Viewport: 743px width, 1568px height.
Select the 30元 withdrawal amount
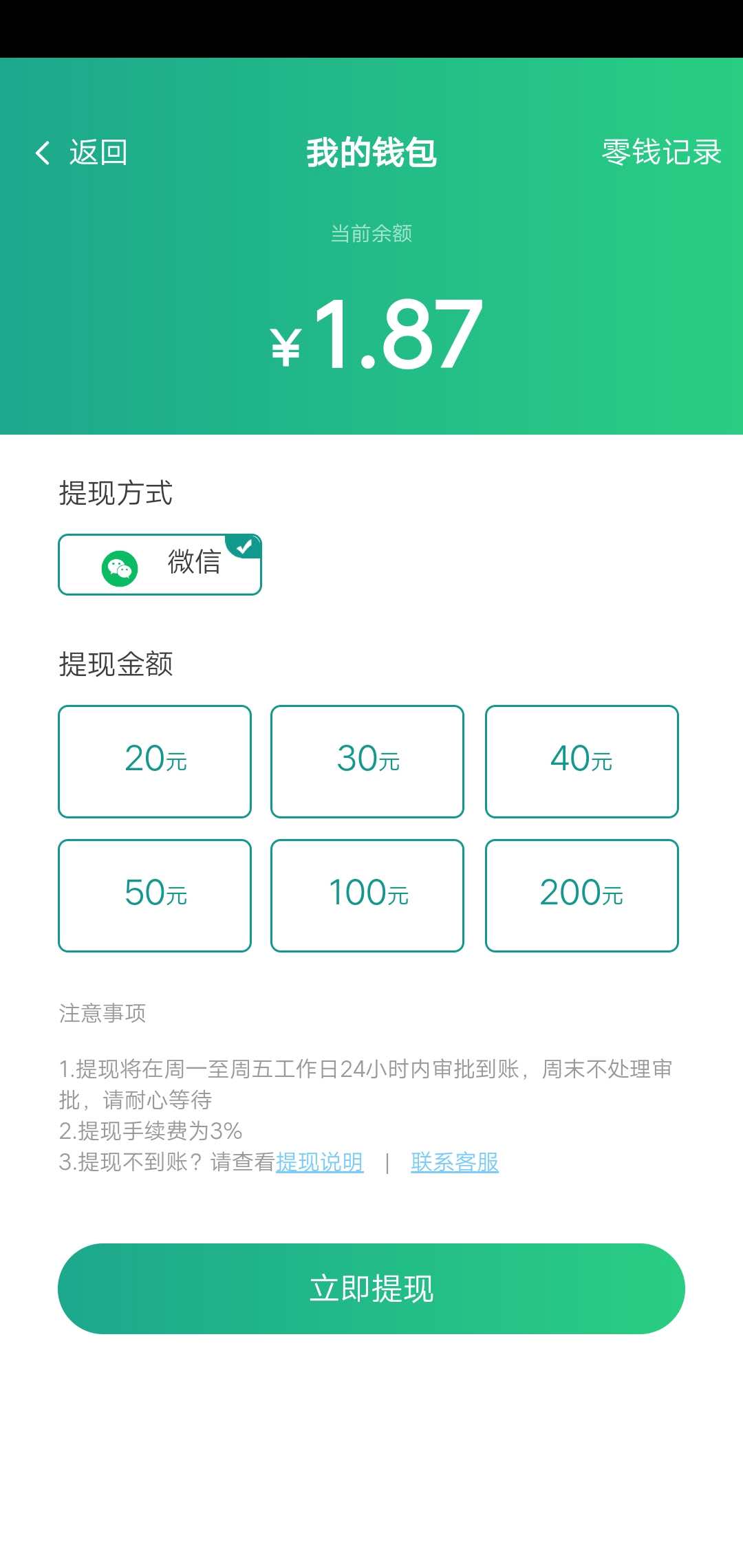point(368,761)
